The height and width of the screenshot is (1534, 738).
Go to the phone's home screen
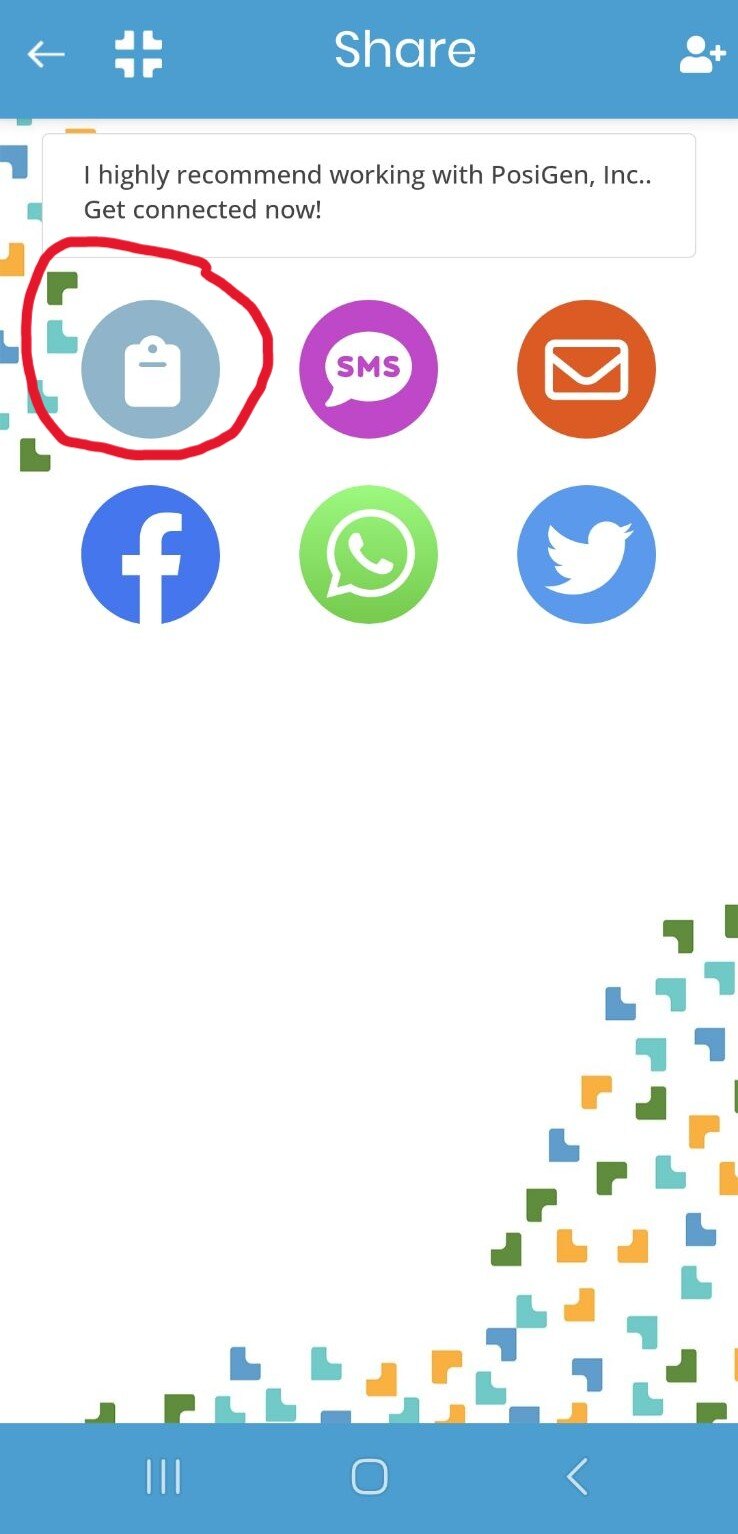click(x=369, y=1476)
